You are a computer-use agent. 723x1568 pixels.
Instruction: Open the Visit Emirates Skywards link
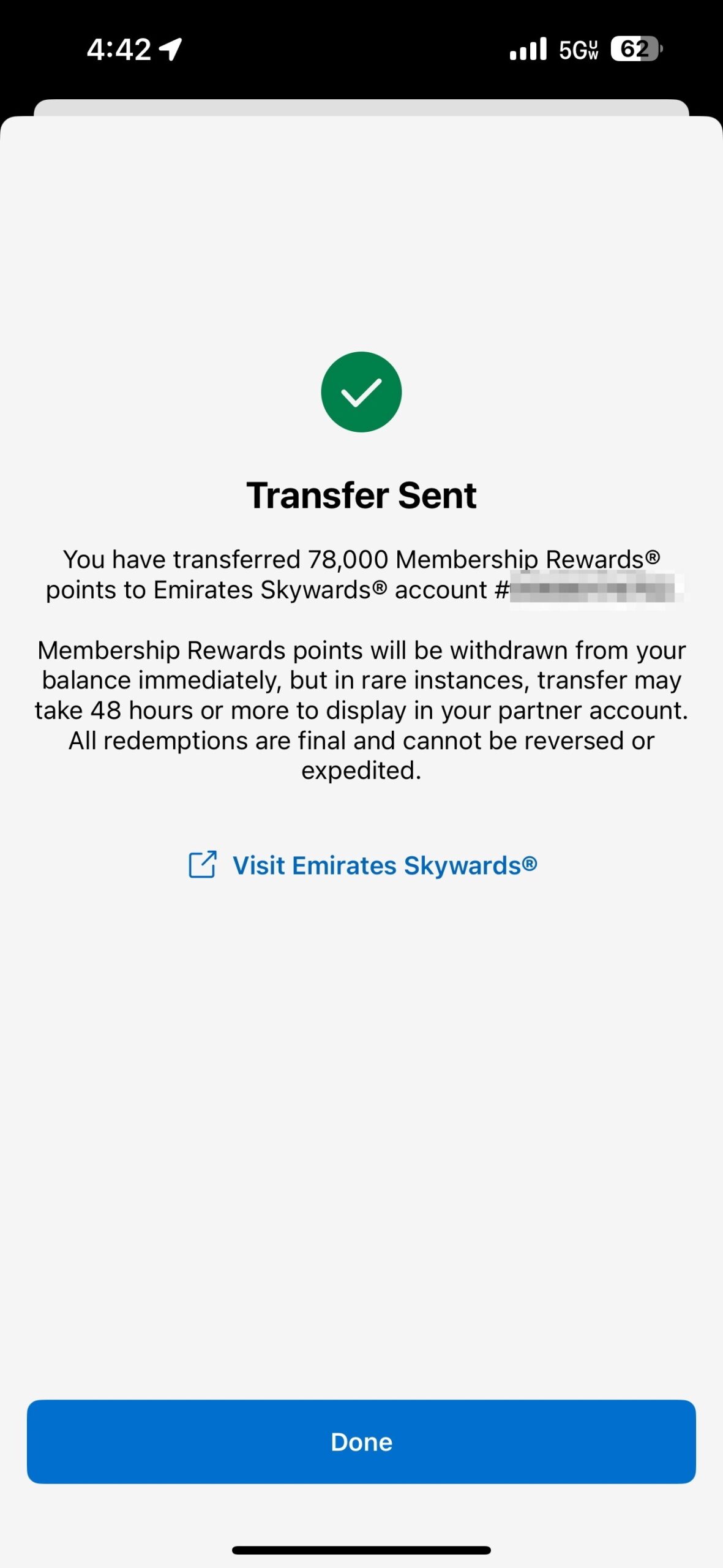[362, 865]
